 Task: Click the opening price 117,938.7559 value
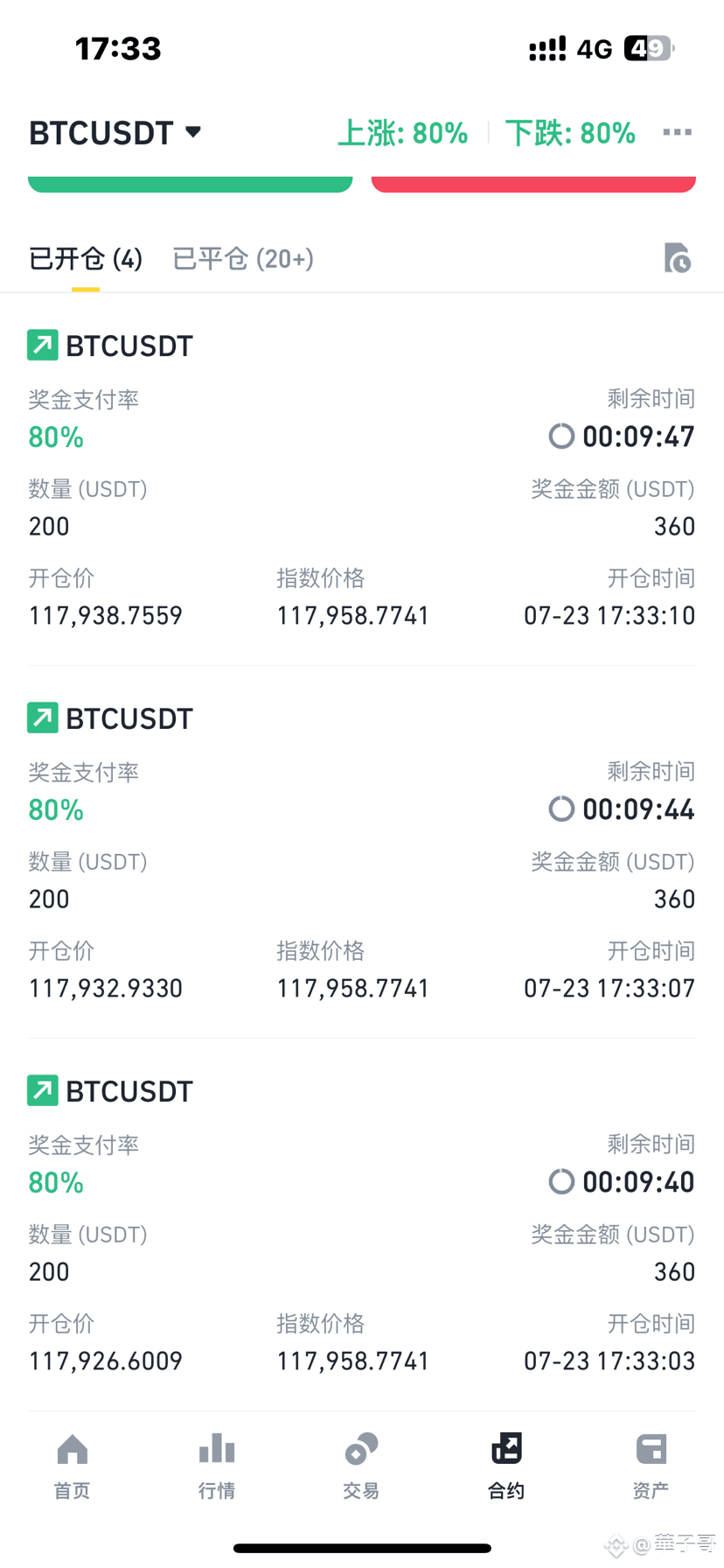pos(104,615)
